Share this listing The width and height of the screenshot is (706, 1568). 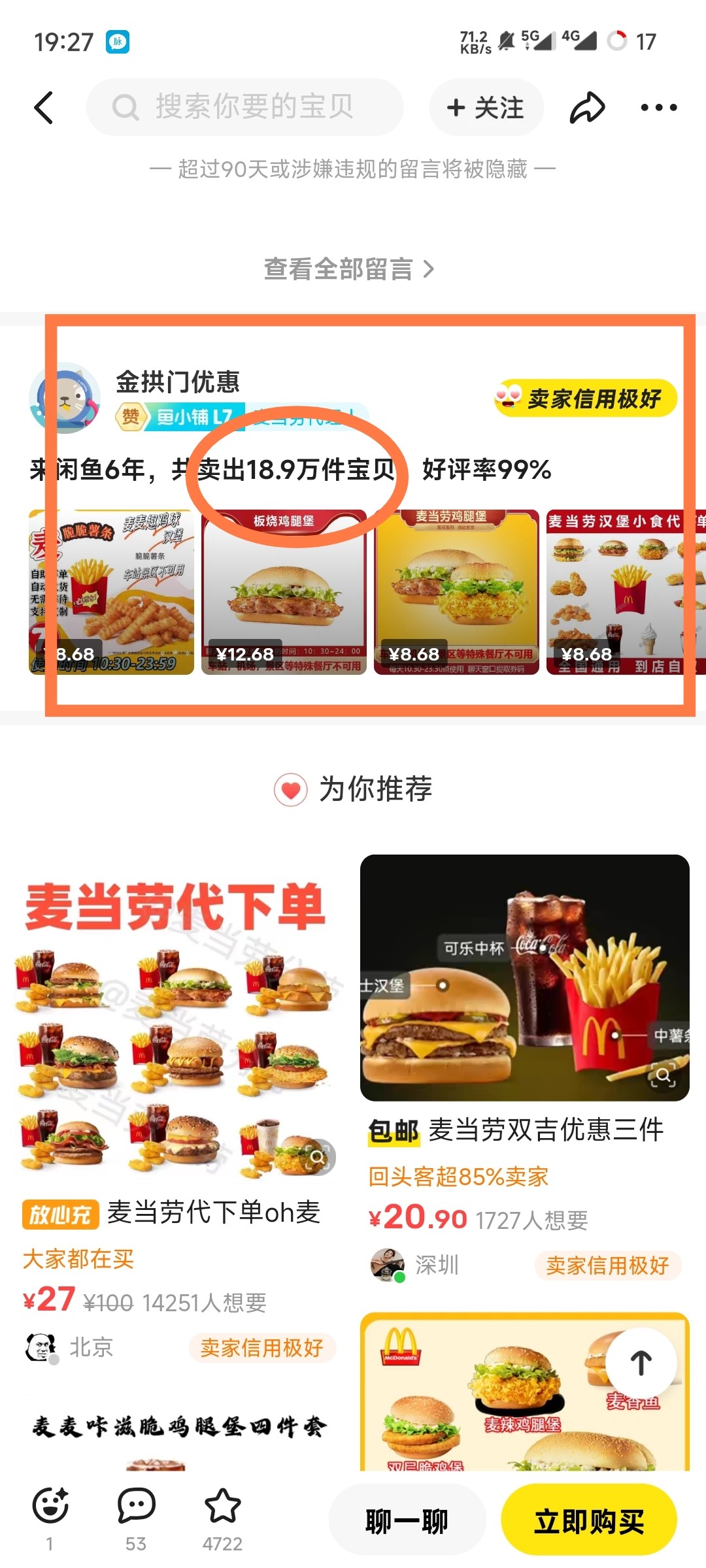click(x=586, y=108)
